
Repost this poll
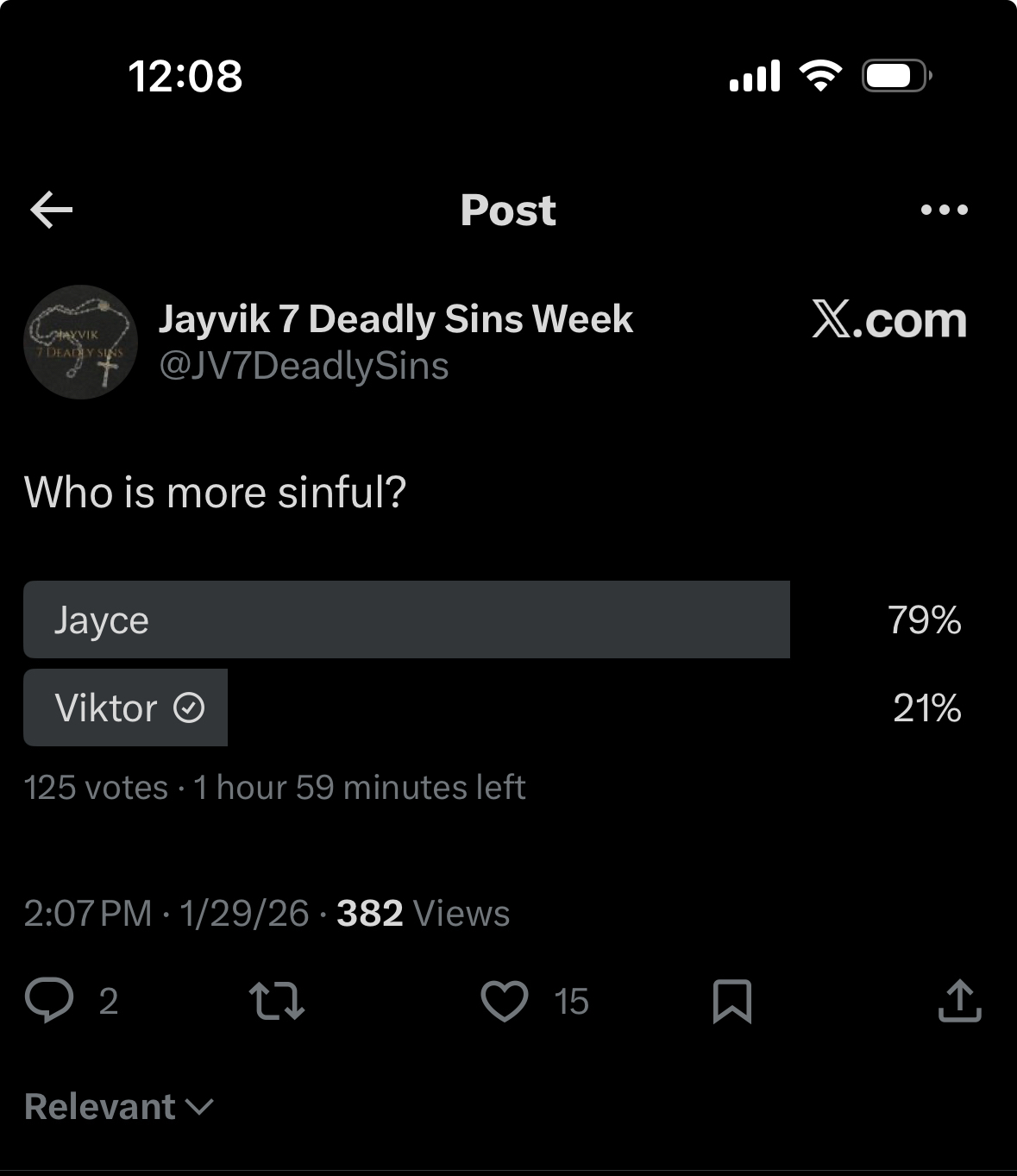point(276,1001)
